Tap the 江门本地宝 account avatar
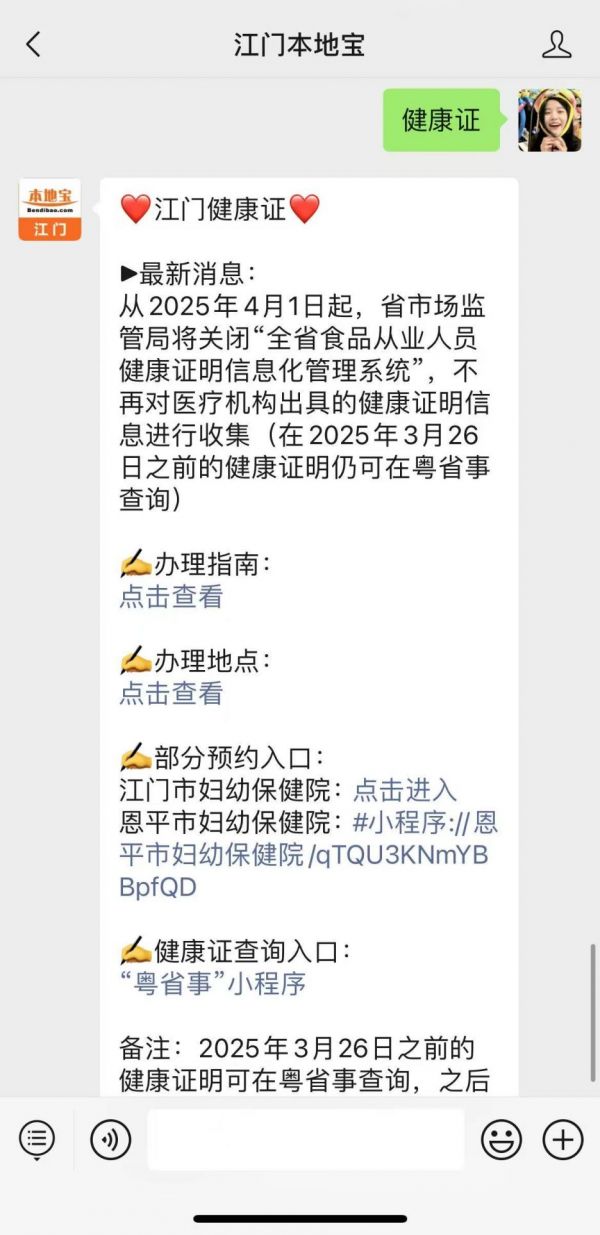The width and height of the screenshot is (600, 1235). [50, 209]
